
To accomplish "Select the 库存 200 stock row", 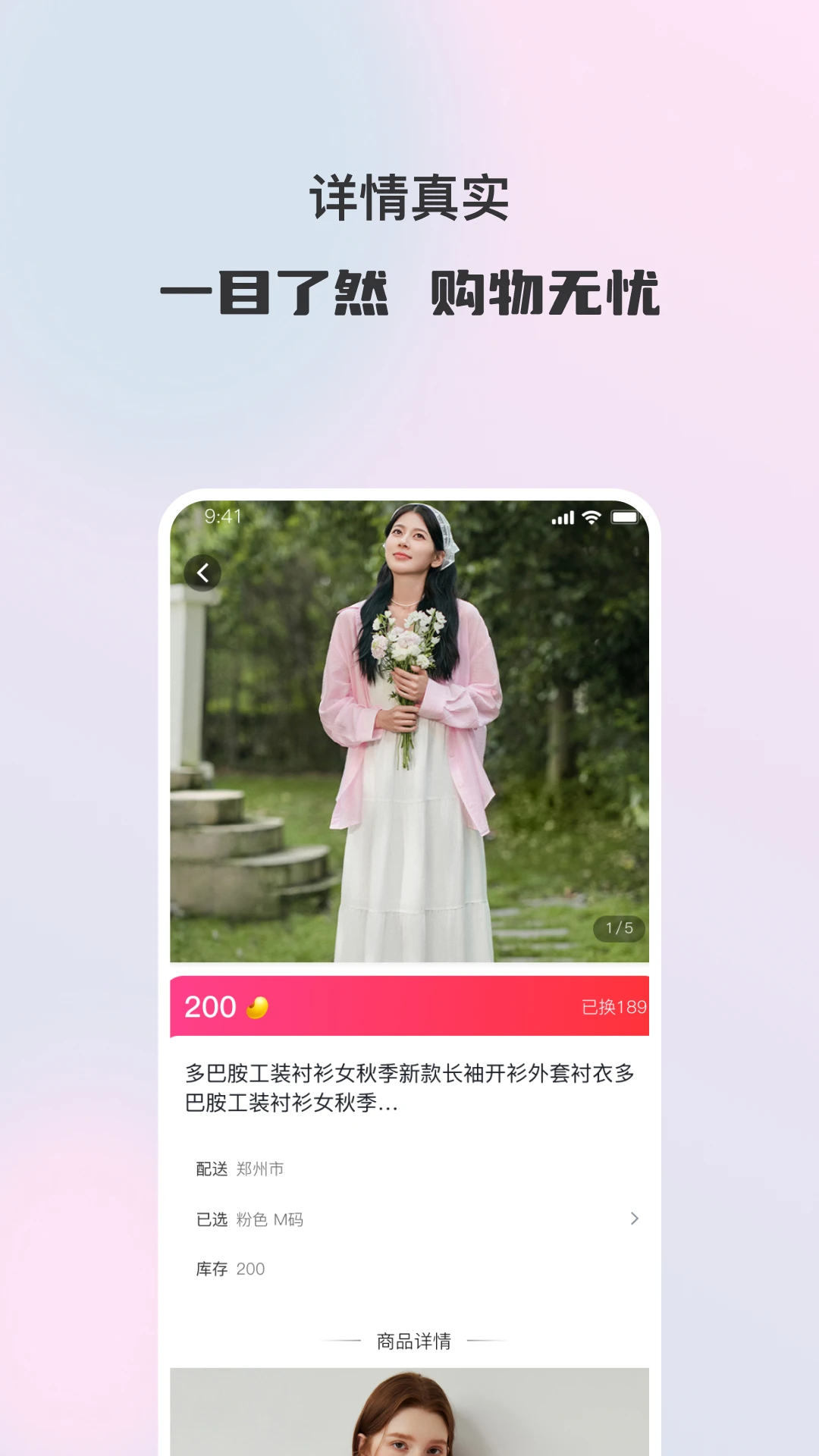I will pos(409,1269).
